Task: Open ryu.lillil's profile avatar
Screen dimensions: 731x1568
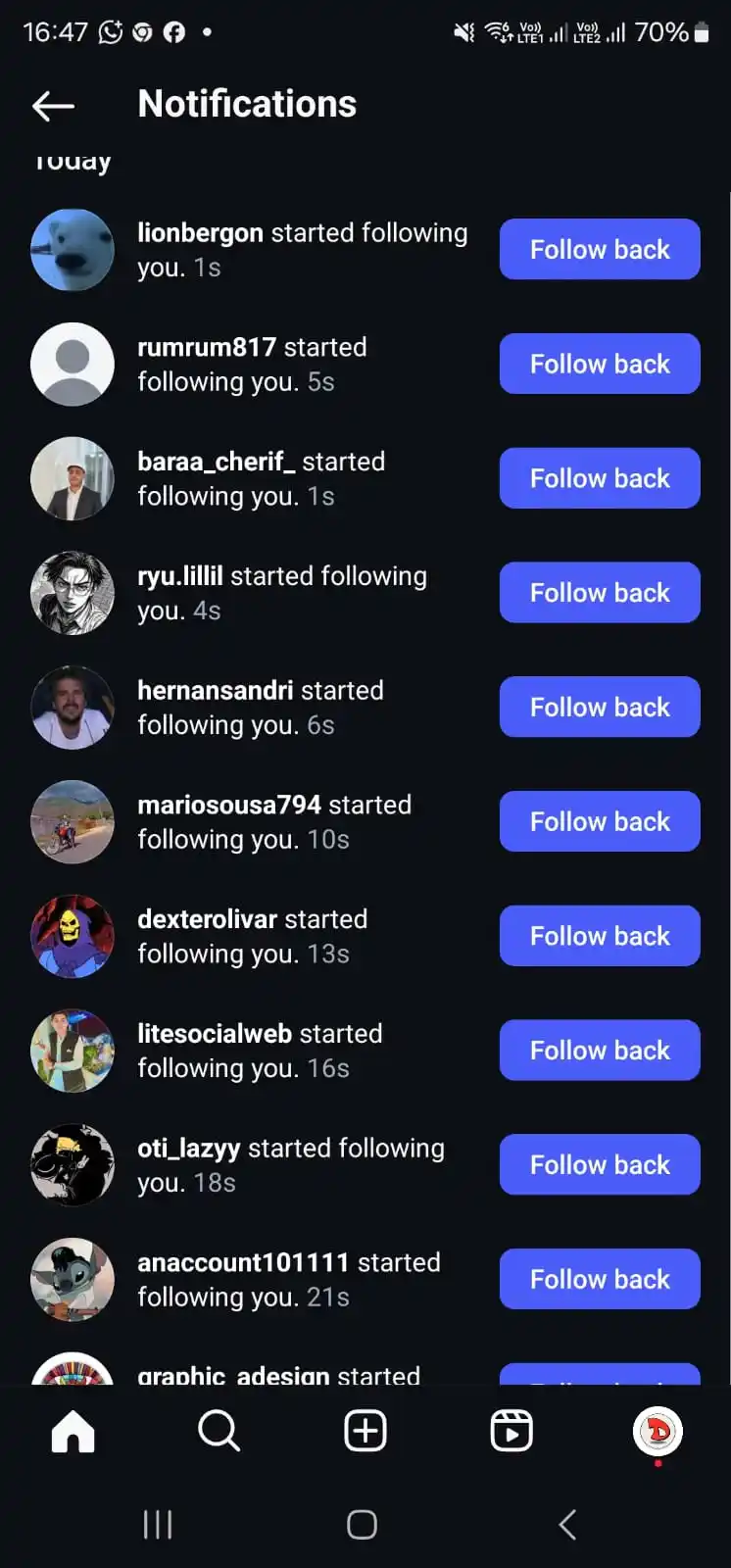Action: [x=73, y=593]
